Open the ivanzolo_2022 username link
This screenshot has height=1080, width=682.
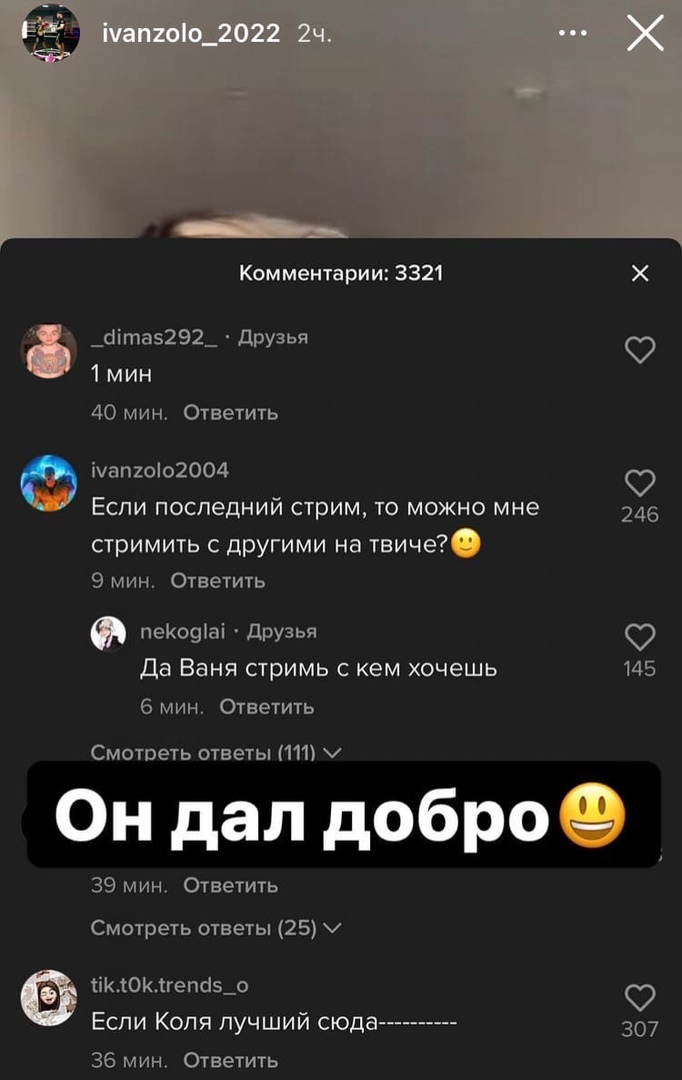point(191,33)
